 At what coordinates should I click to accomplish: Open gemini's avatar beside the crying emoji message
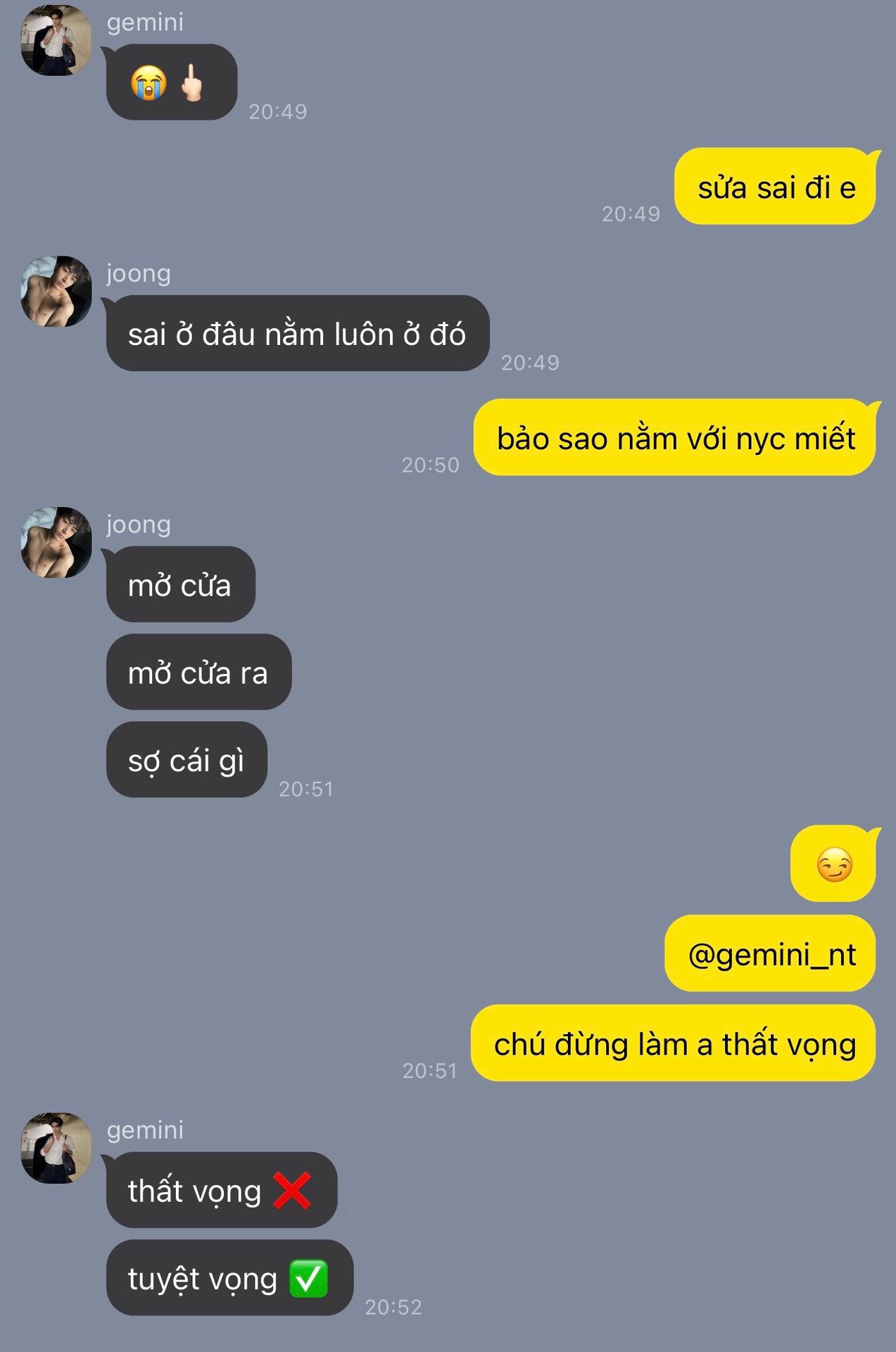click(56, 40)
